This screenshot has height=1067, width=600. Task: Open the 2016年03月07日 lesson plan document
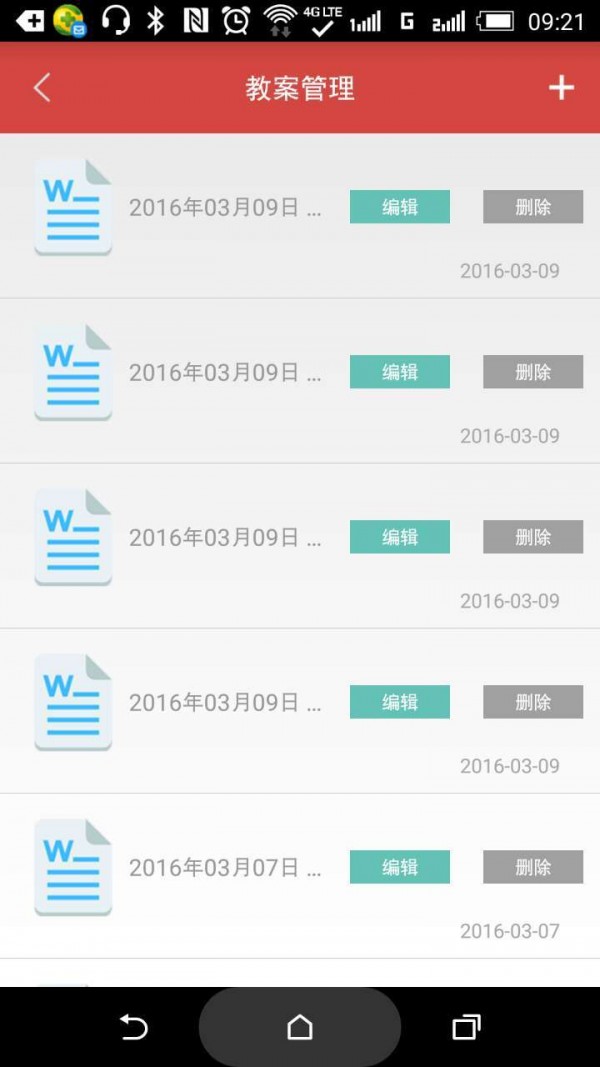224,868
